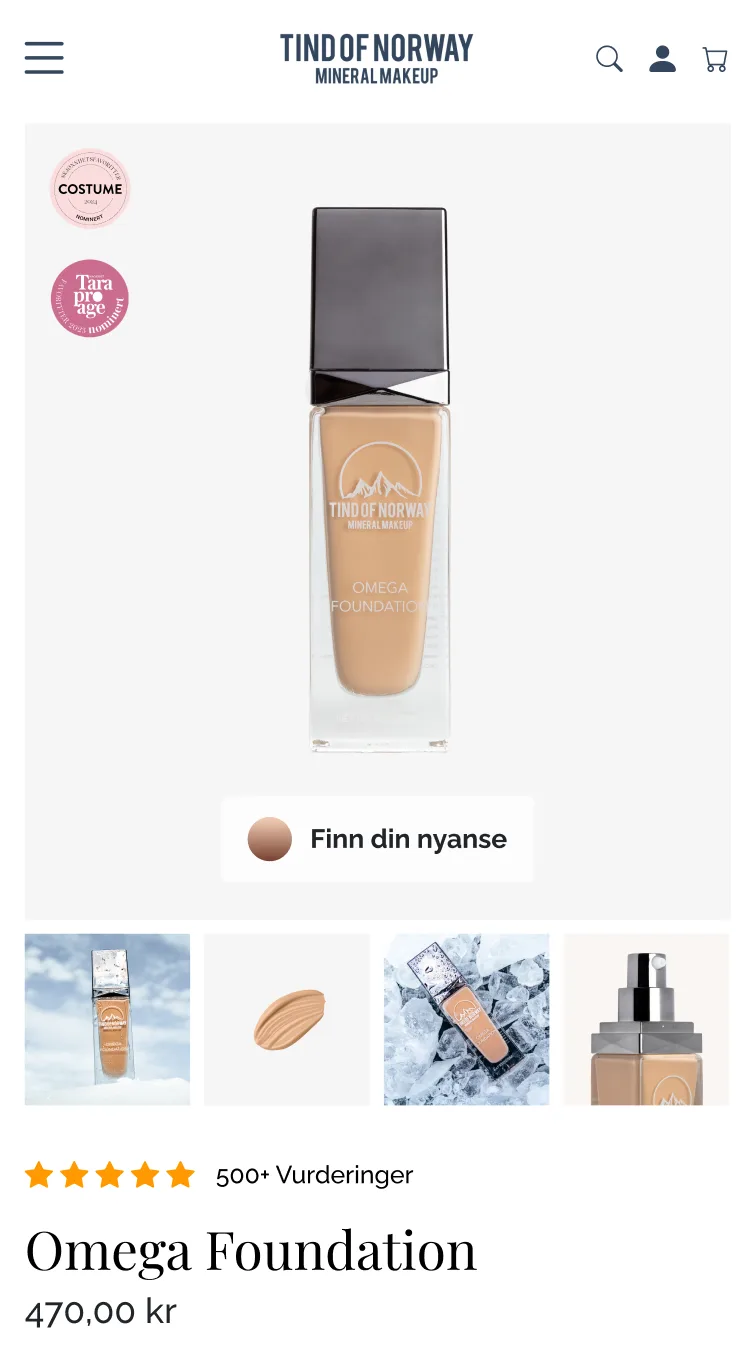Open the search magnifier icon
The width and height of the screenshot is (754, 1366).
pyautogui.click(x=609, y=59)
